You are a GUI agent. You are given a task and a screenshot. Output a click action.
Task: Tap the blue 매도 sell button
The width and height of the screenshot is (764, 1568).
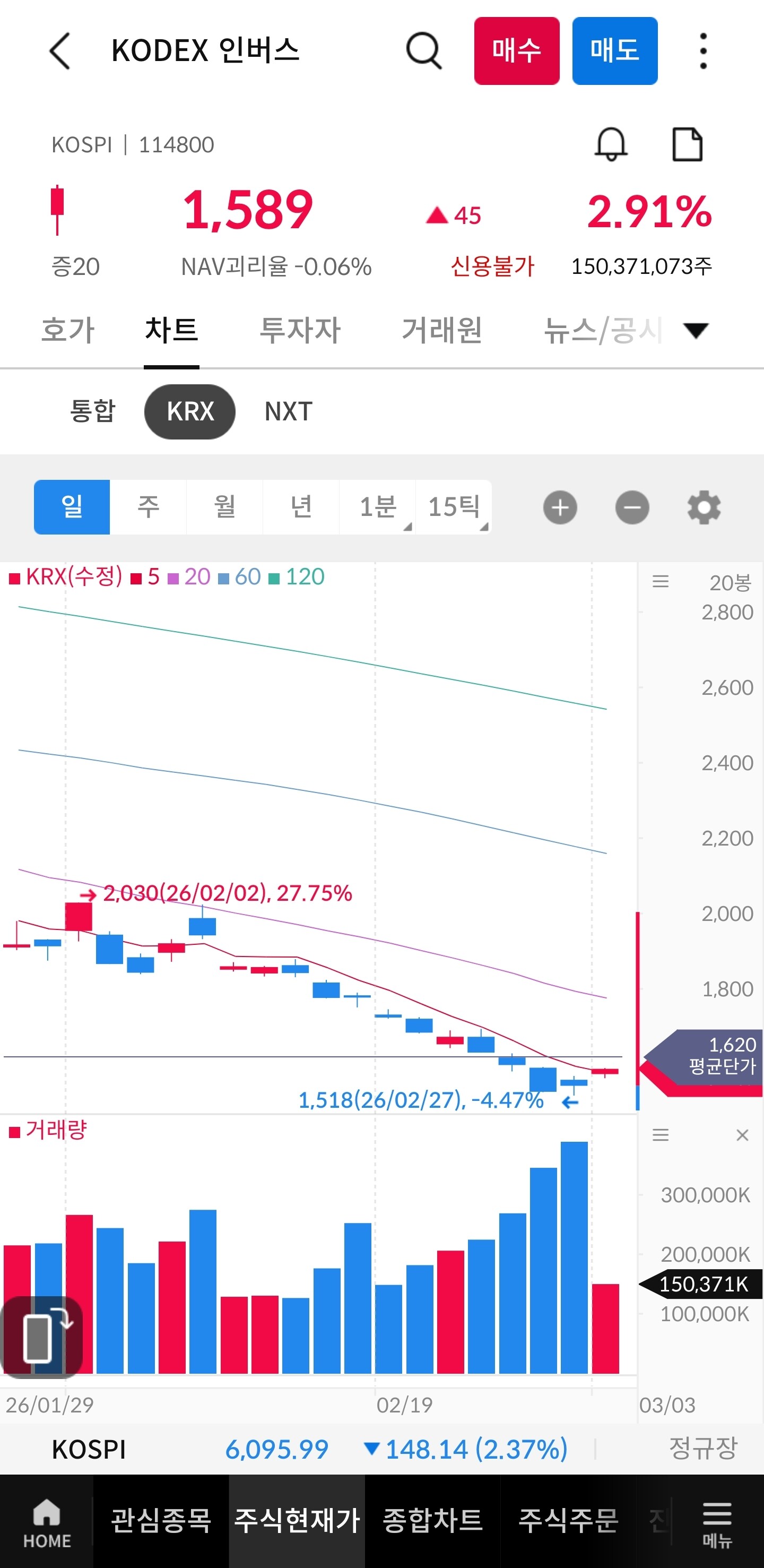[x=614, y=50]
